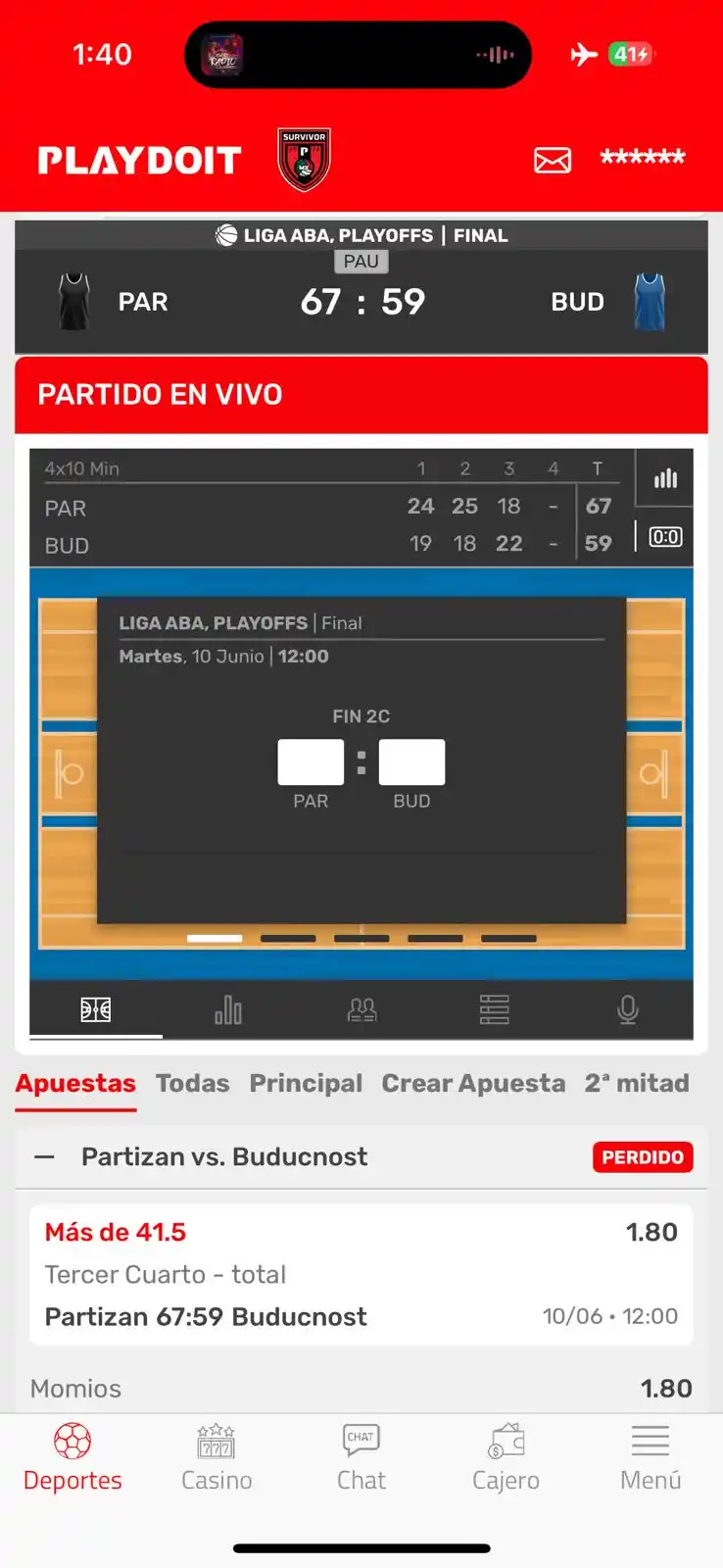
Task: Collapse the Partizan vs. Buducnost bet
Action: 44,1157
